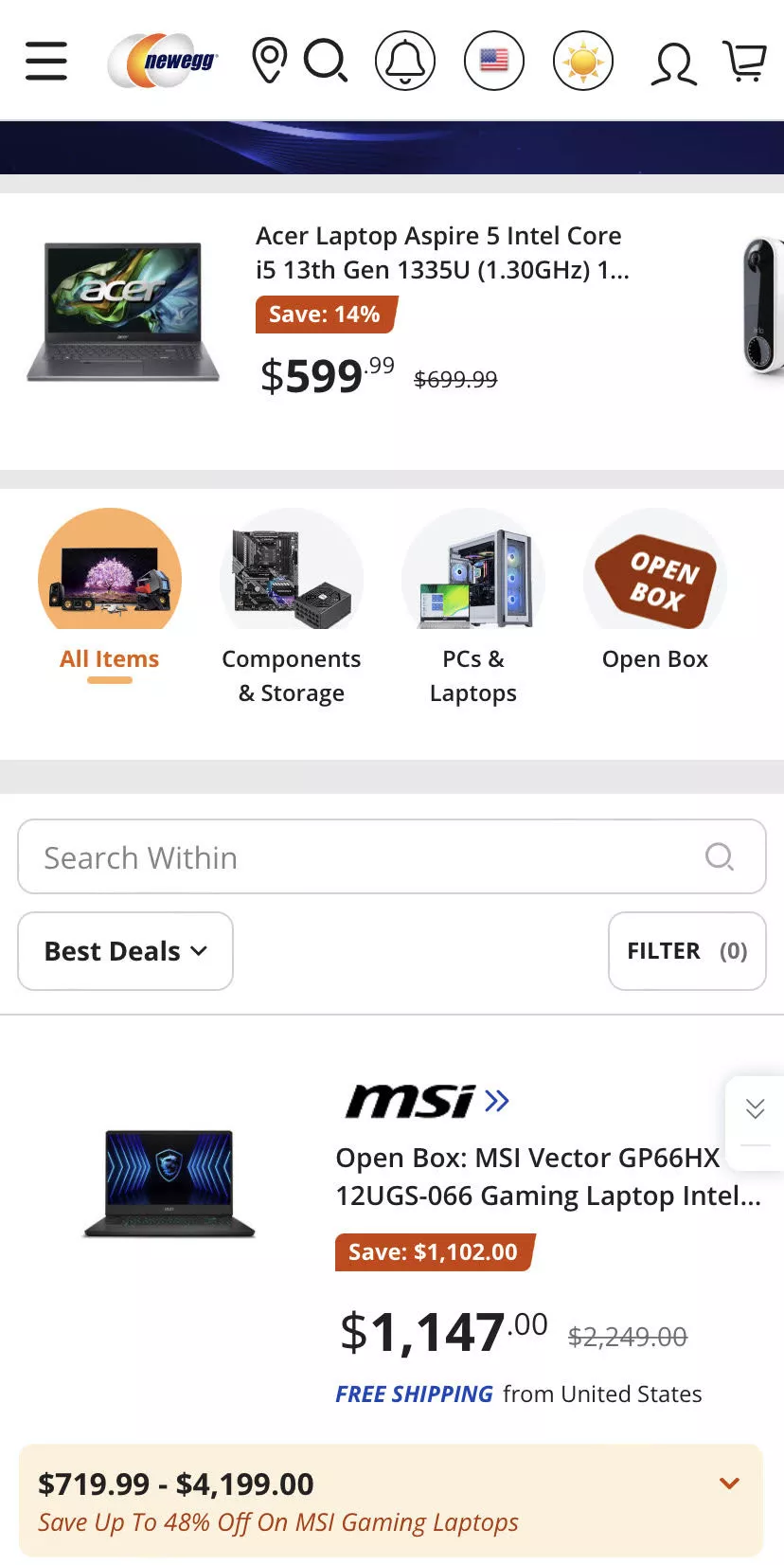
Task: Open the Acer Aspire 5 laptop deal
Action: coord(441,252)
